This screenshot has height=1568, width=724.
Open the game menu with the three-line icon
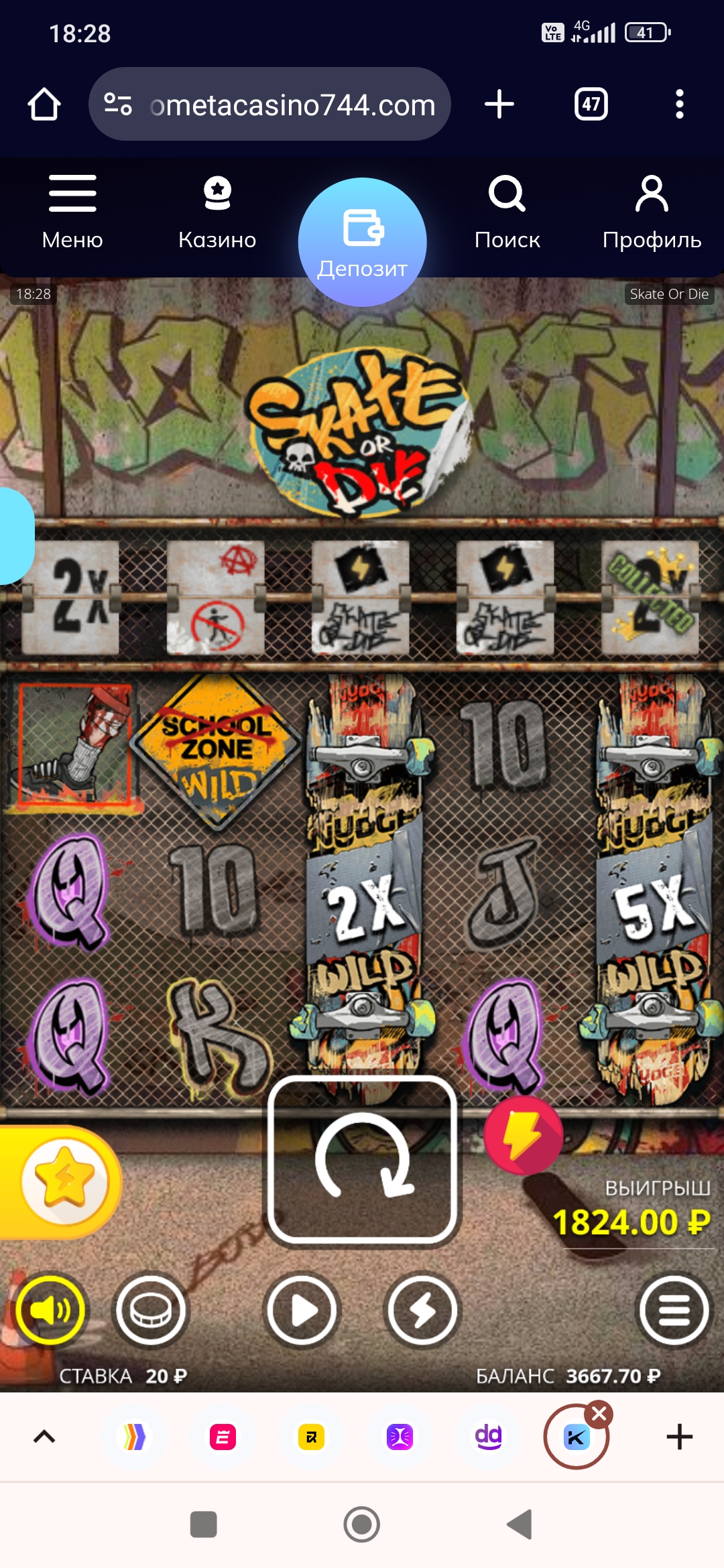click(x=674, y=1310)
